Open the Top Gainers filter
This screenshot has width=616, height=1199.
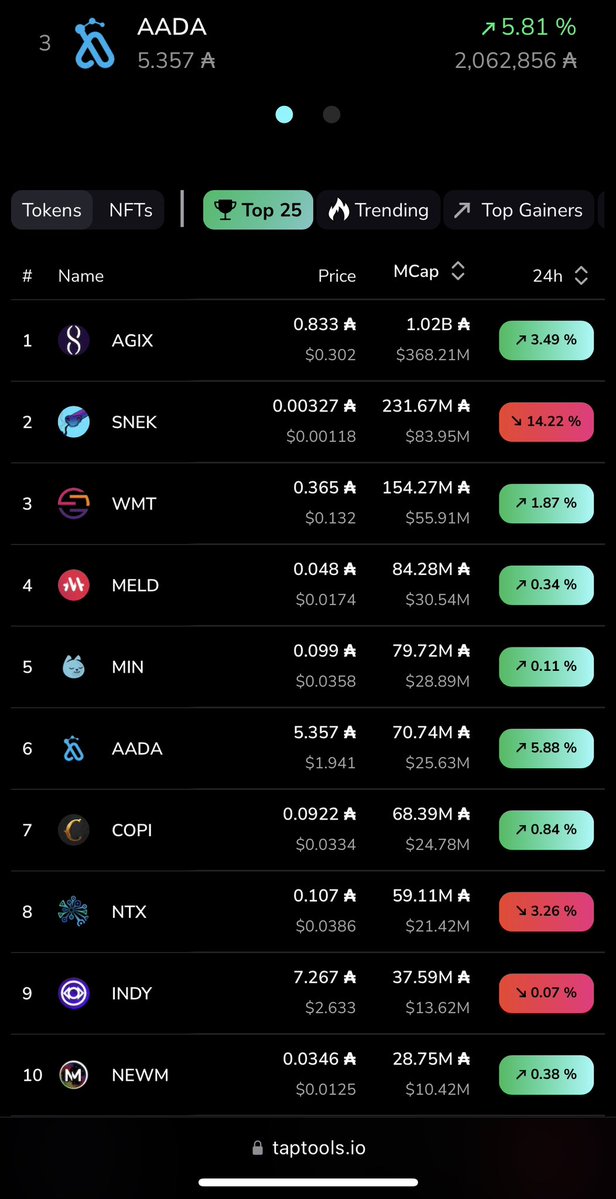tap(519, 210)
